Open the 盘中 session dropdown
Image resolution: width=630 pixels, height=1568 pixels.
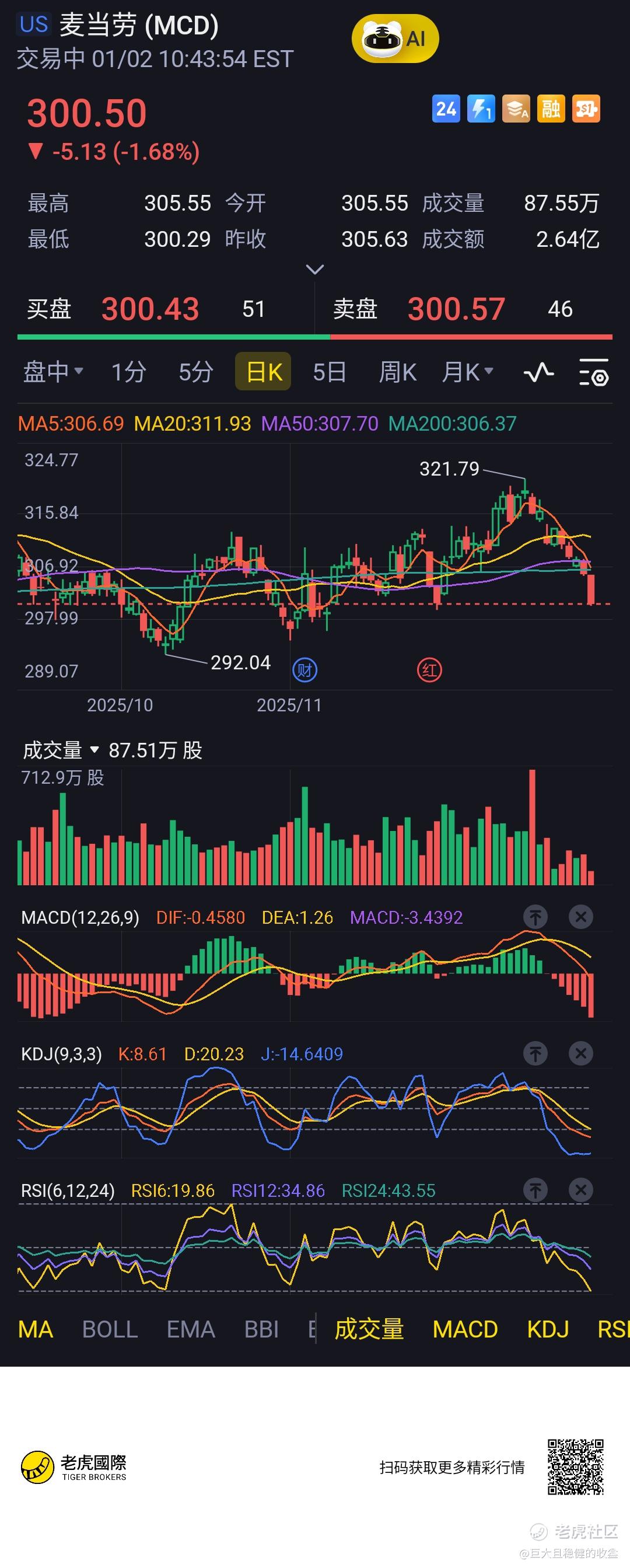pyautogui.click(x=53, y=371)
